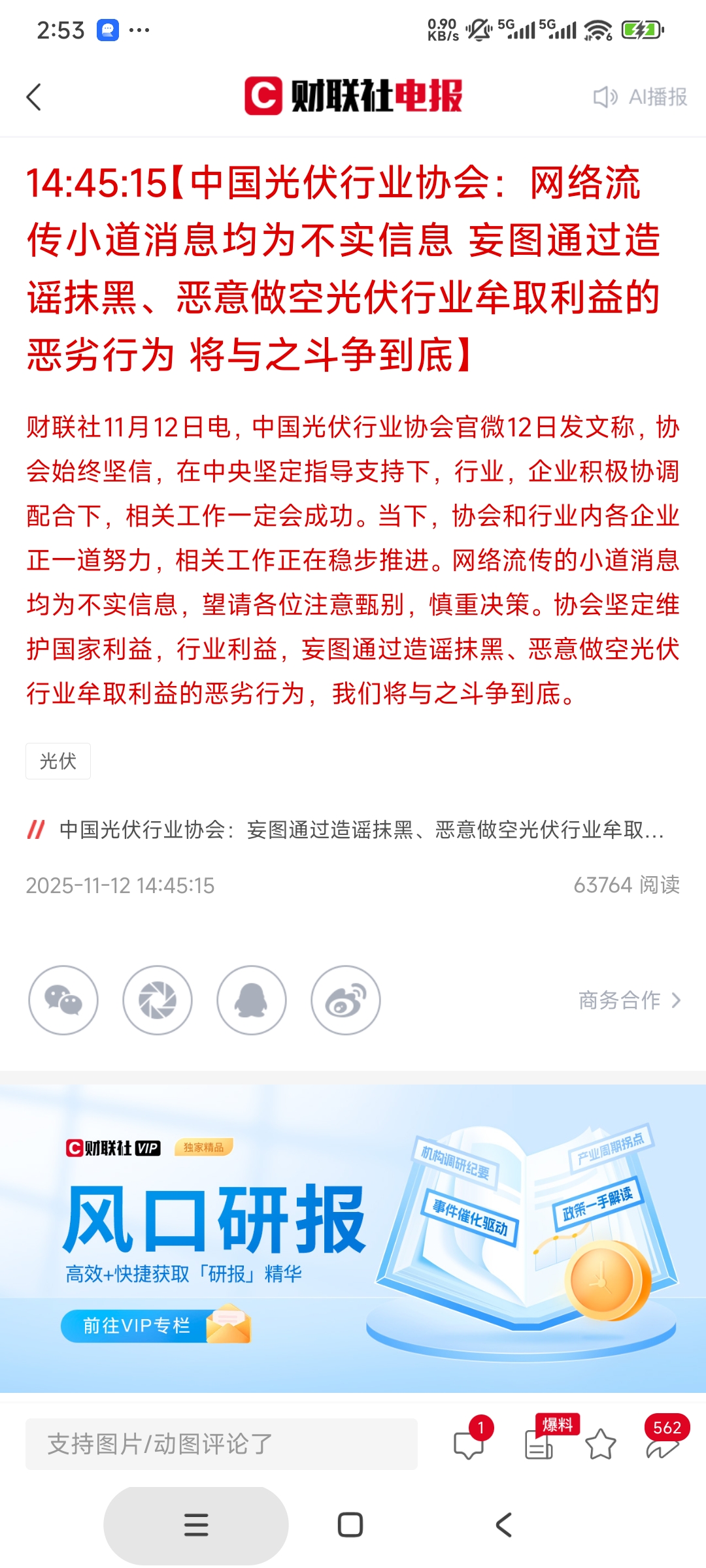
Task: Open related article about 中国光伏行业协会
Action: tap(361, 830)
